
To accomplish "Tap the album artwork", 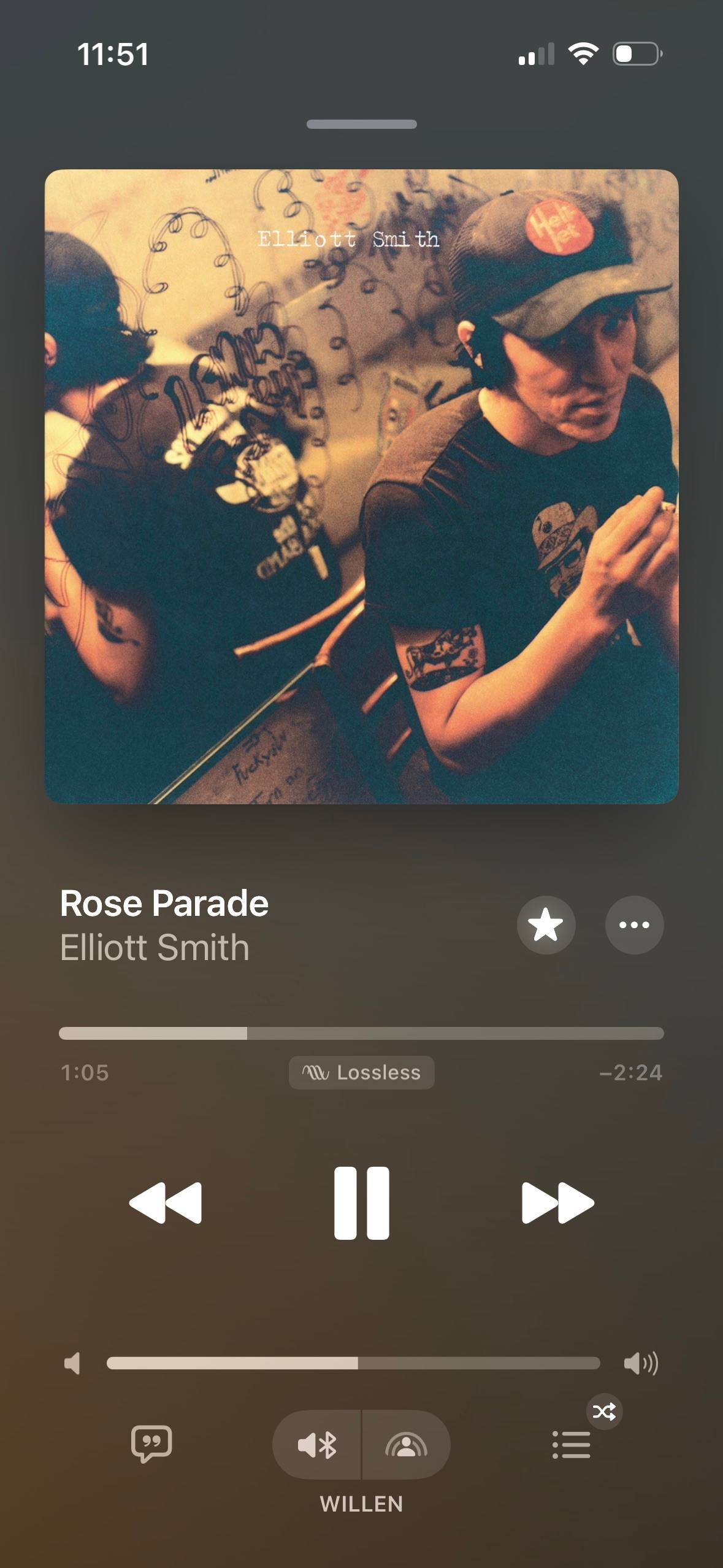I will coord(361,486).
